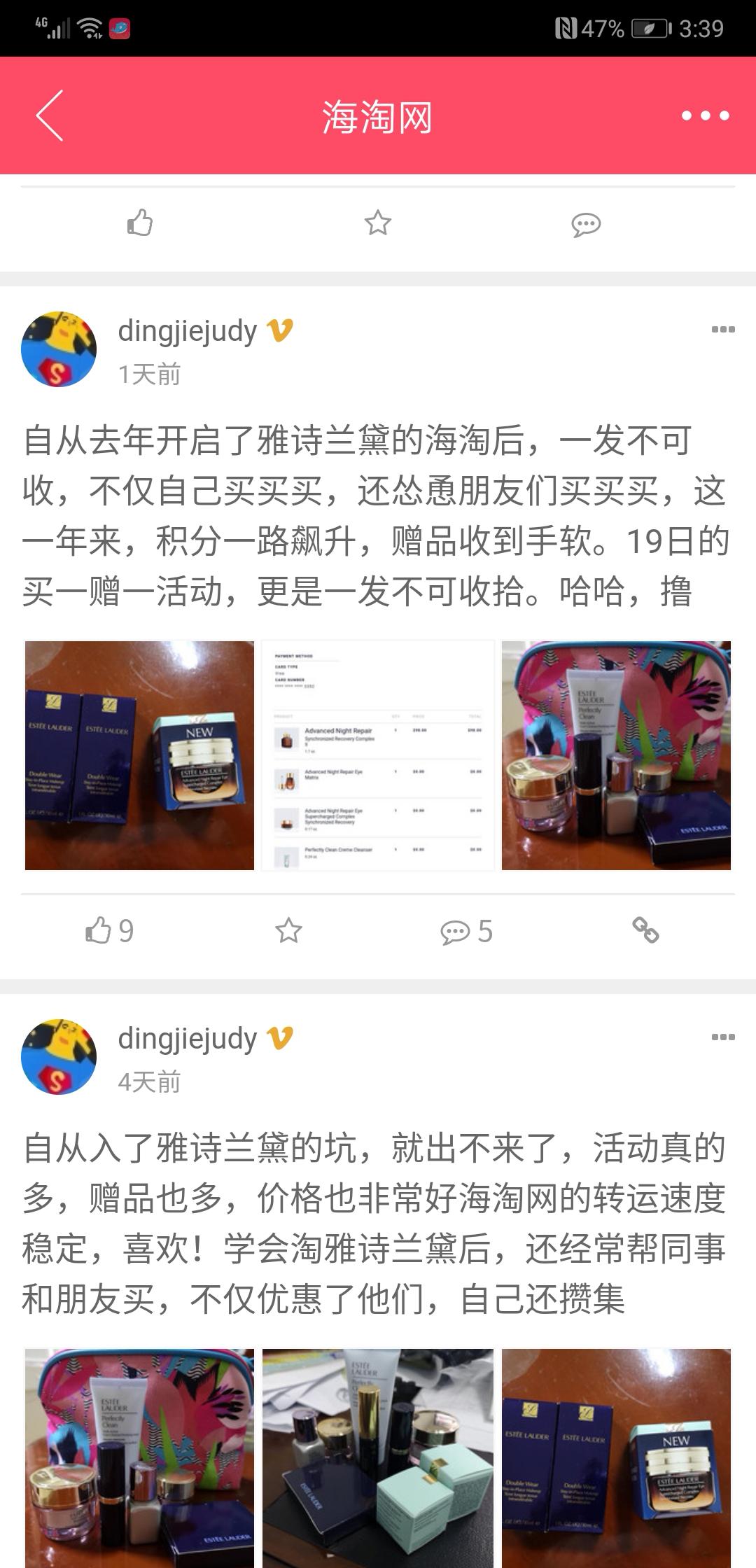Comment on the post above the 1天前 post
Viewport: 756px width, 1568px height.
[586, 225]
